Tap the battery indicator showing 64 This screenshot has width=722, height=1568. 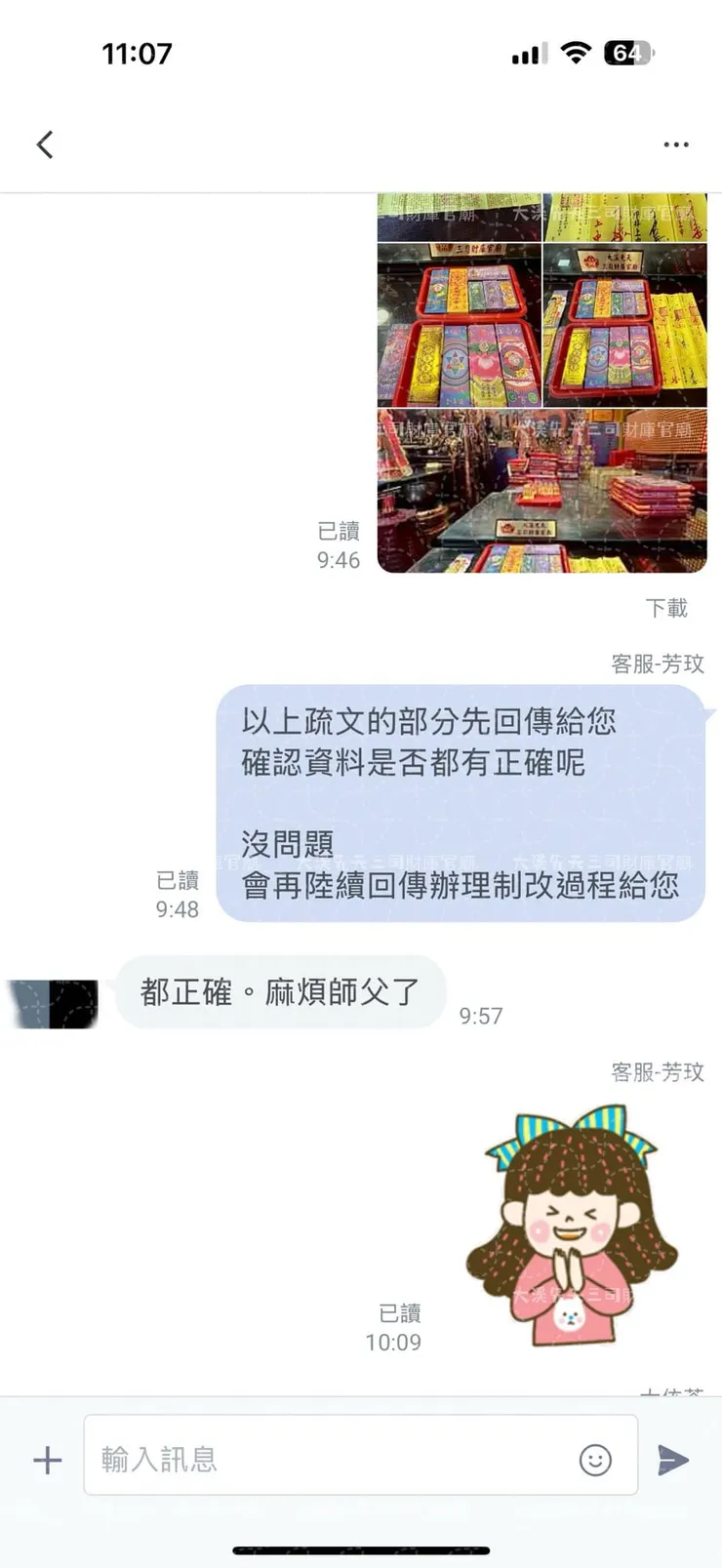[x=628, y=54]
